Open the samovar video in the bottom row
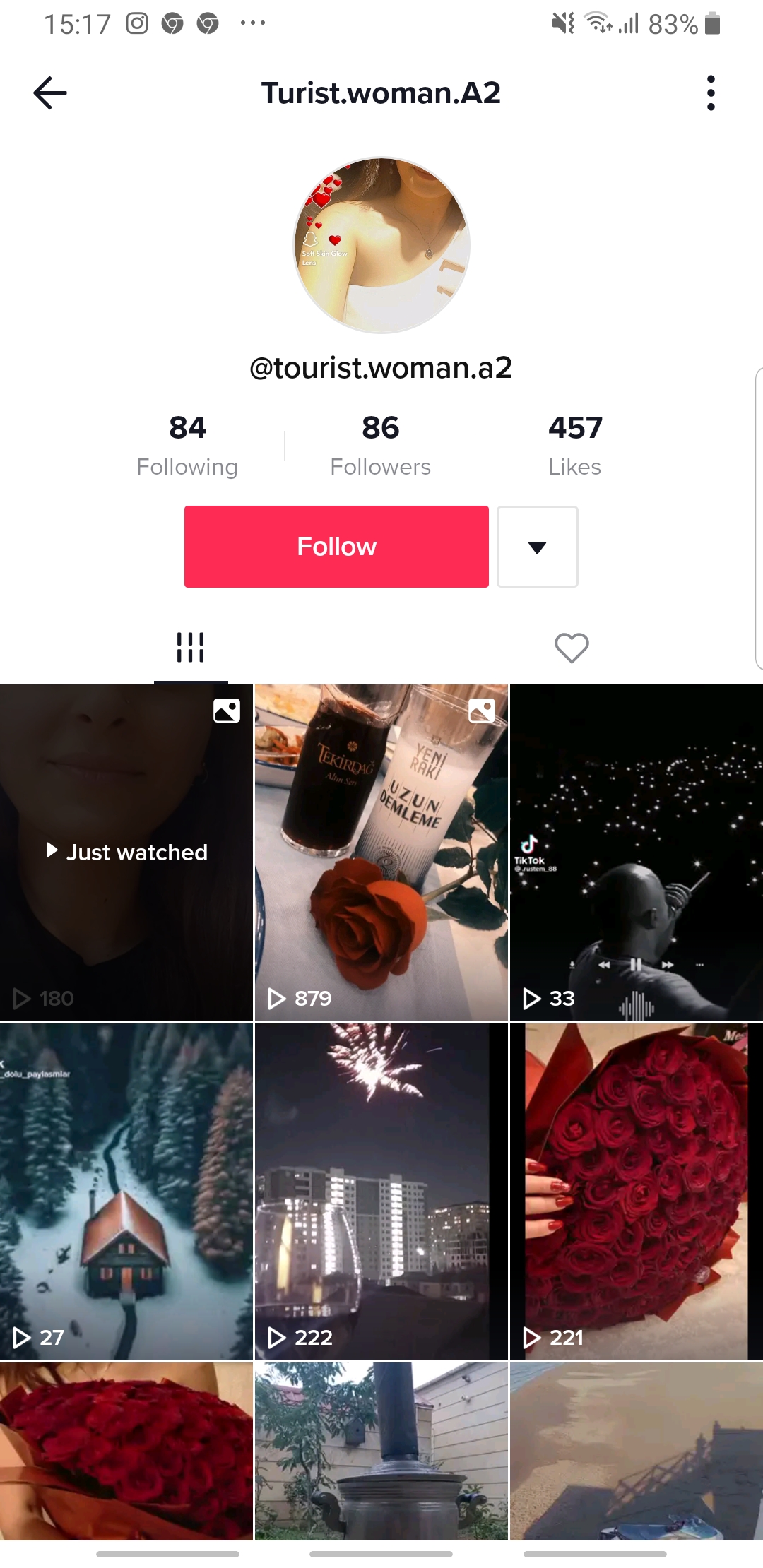Image resolution: width=763 pixels, height=1568 pixels. pos(381,1451)
